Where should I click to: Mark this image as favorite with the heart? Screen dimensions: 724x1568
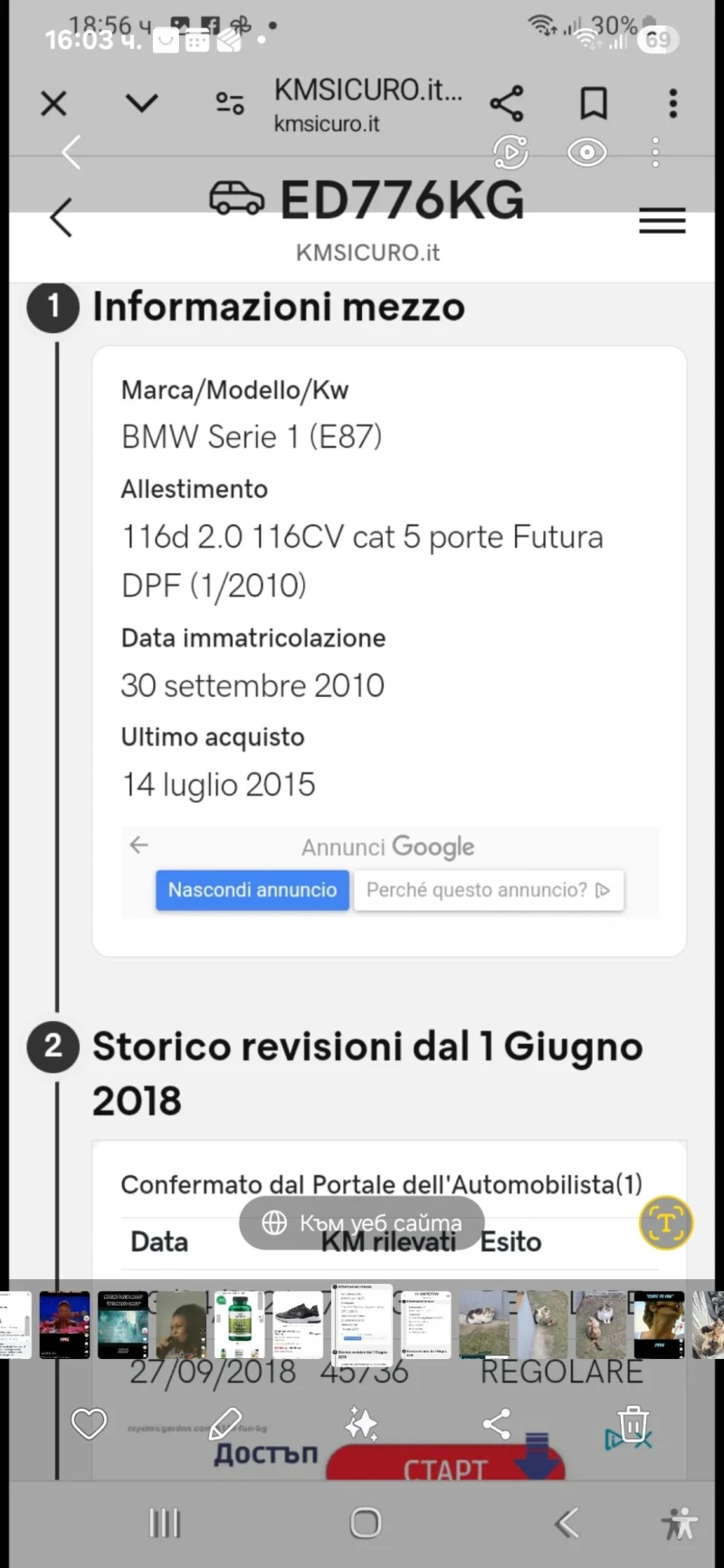pos(89,1424)
